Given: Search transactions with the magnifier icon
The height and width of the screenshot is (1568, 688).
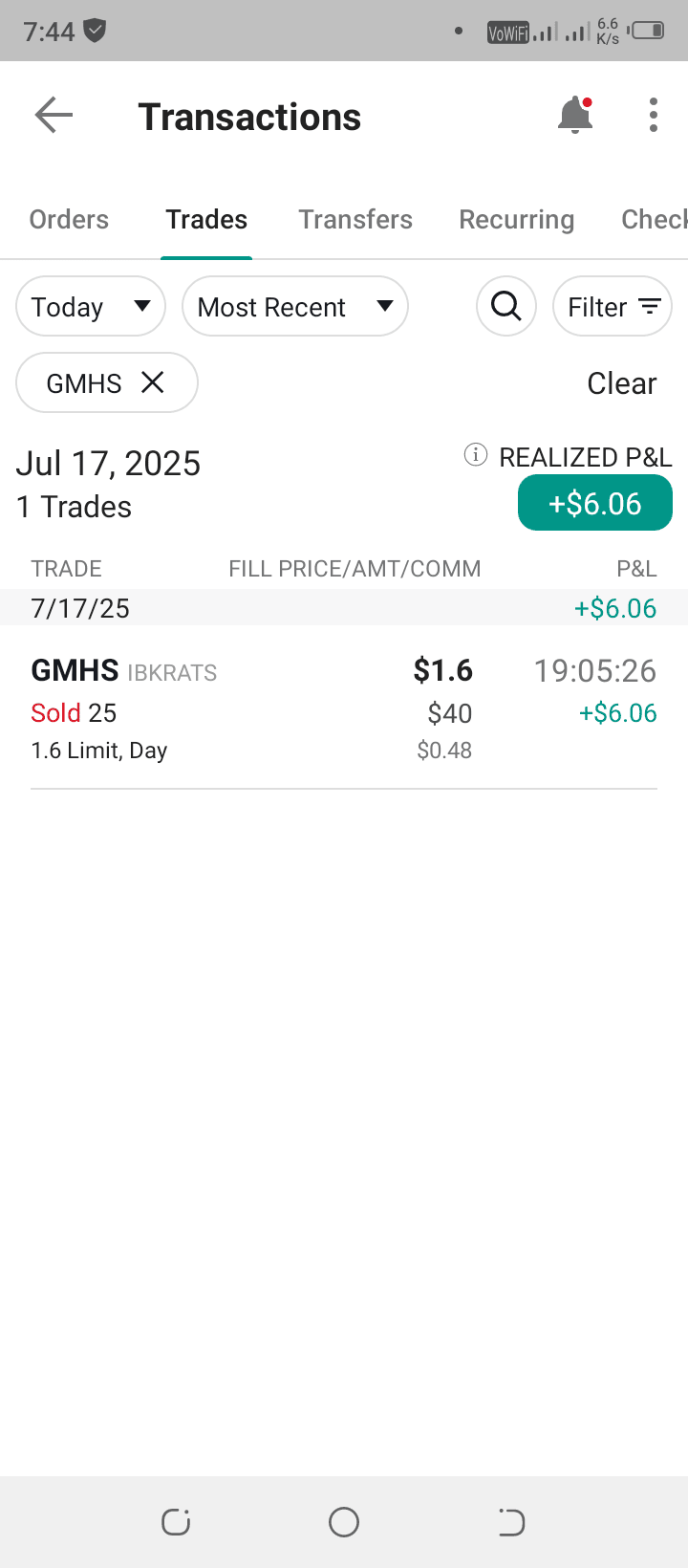Looking at the screenshot, I should pos(505,307).
